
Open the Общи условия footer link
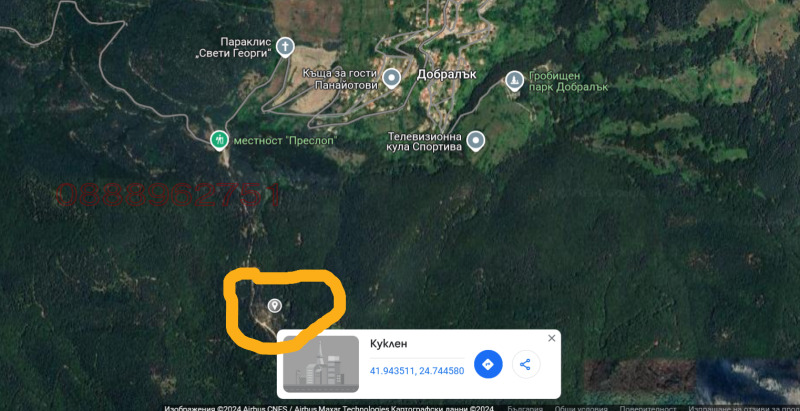(x=578, y=407)
